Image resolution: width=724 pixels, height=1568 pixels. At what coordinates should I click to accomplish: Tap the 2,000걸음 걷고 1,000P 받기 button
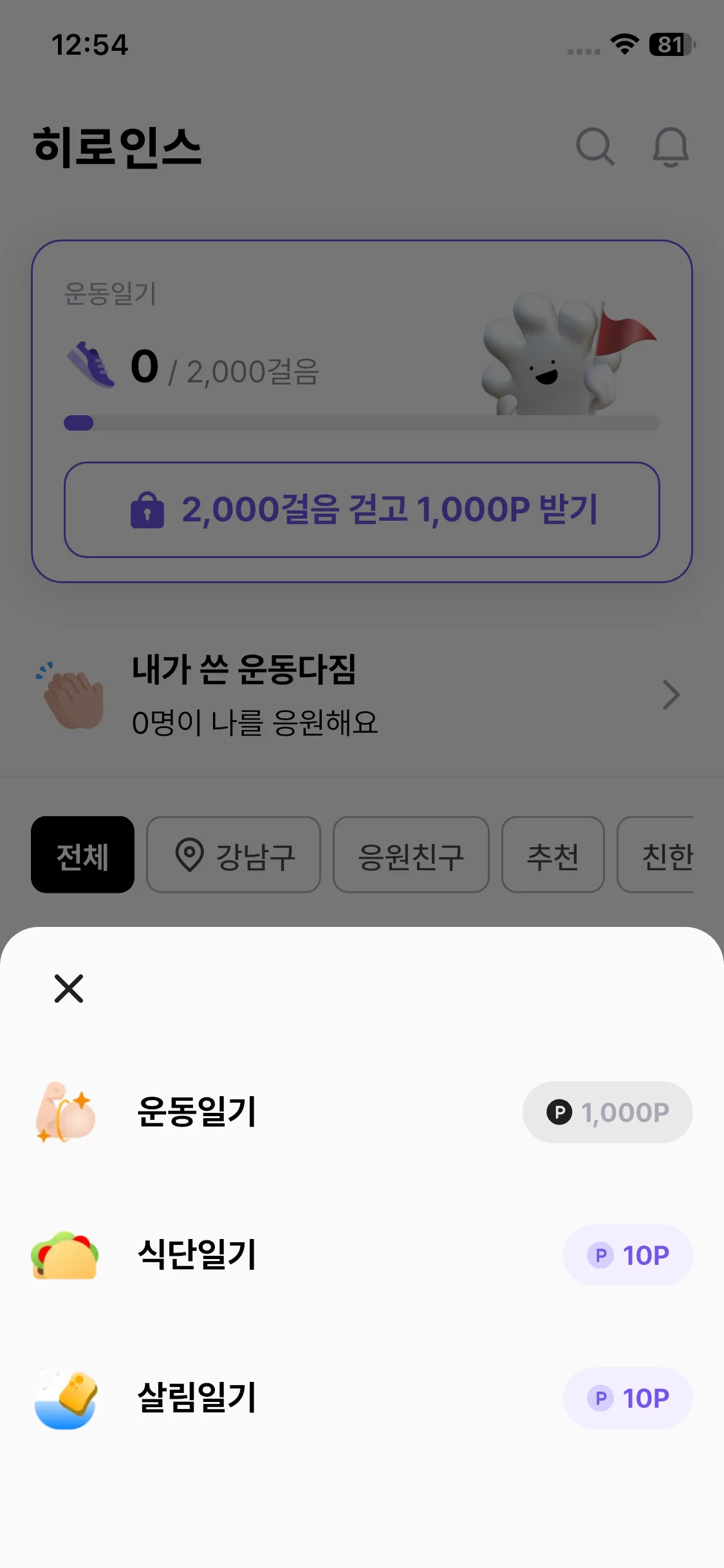[362, 510]
